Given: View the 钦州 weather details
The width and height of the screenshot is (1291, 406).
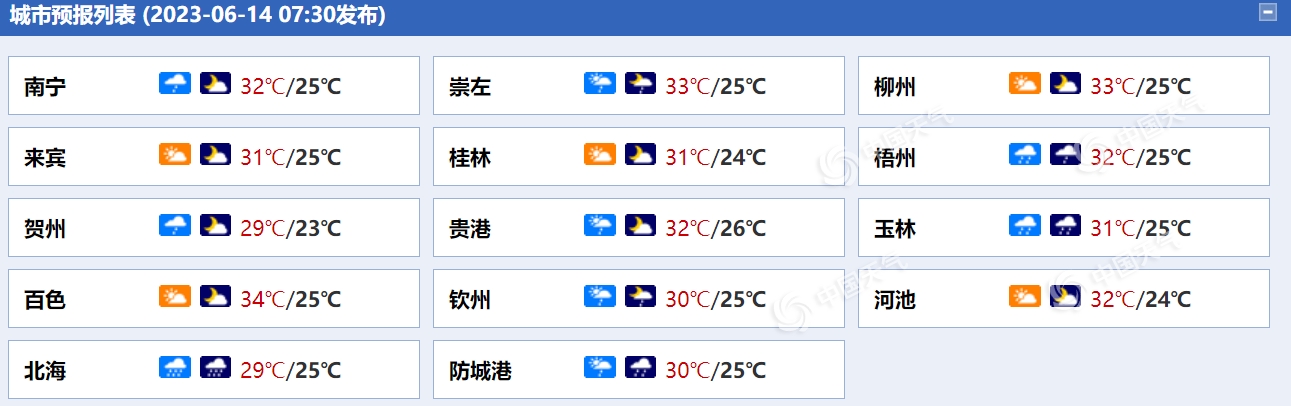Looking at the screenshot, I should 470,299.
